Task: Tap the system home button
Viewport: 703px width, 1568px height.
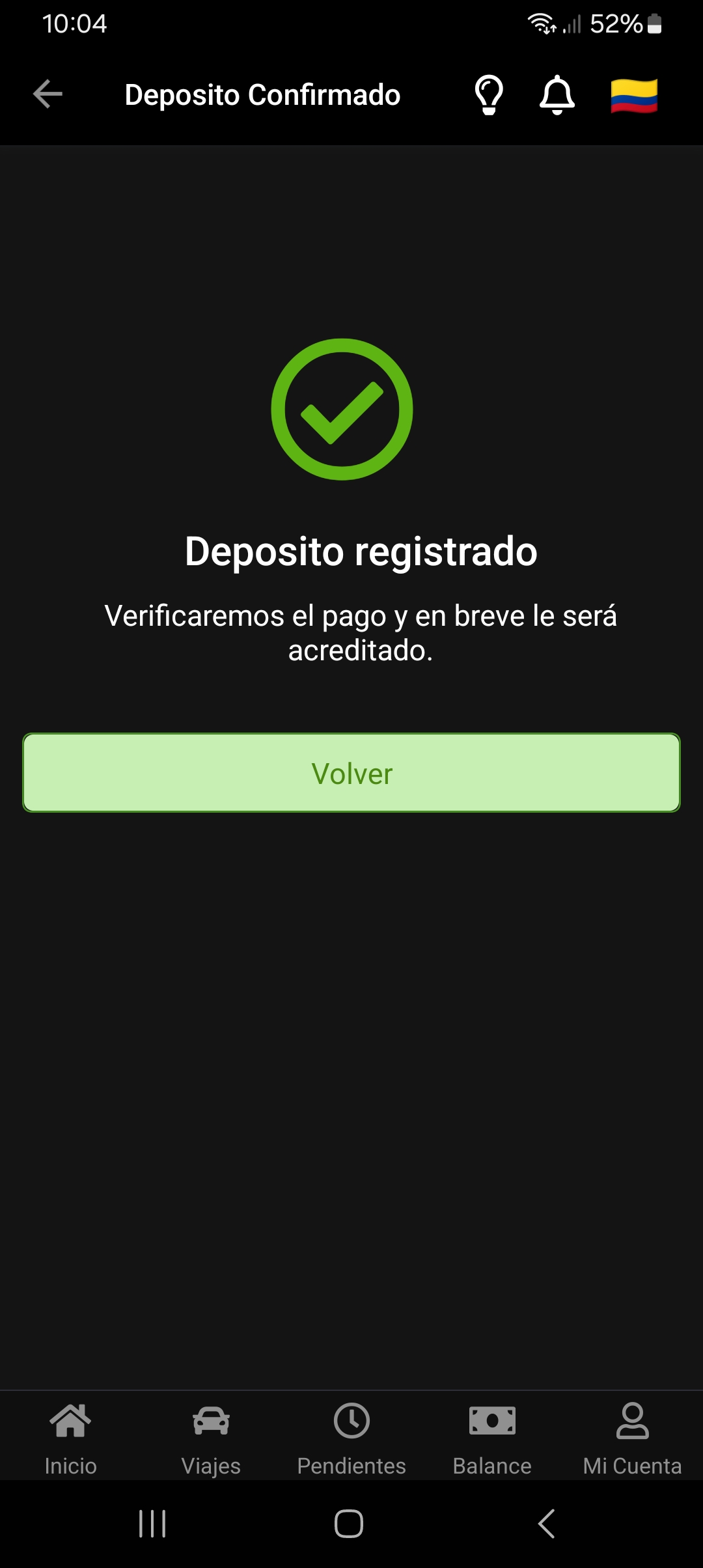Action: coord(349,1524)
